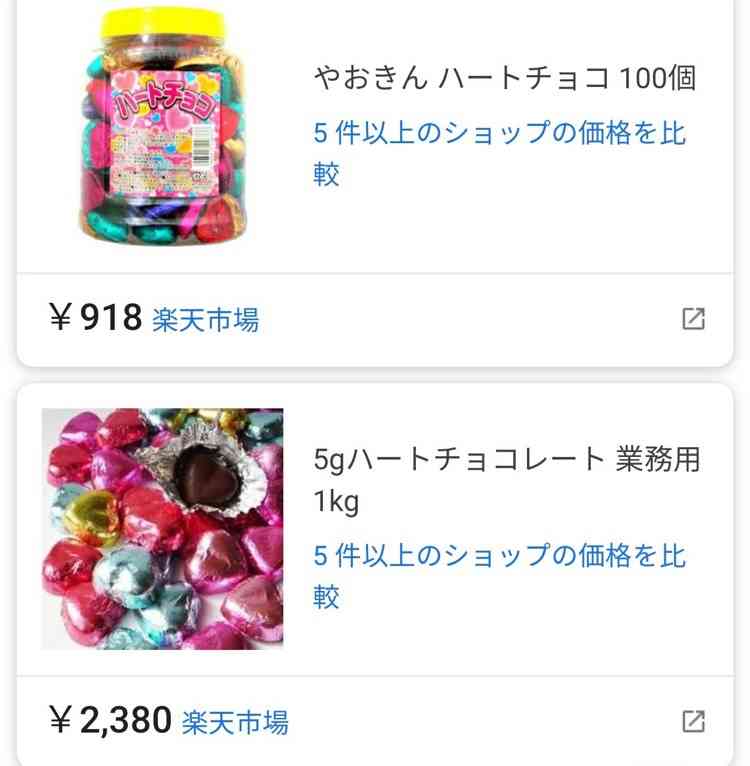The height and width of the screenshot is (766, 750).
Task: Compare shop prices for 5gハートチョコレート 業務用 1kg
Action: tap(500, 576)
